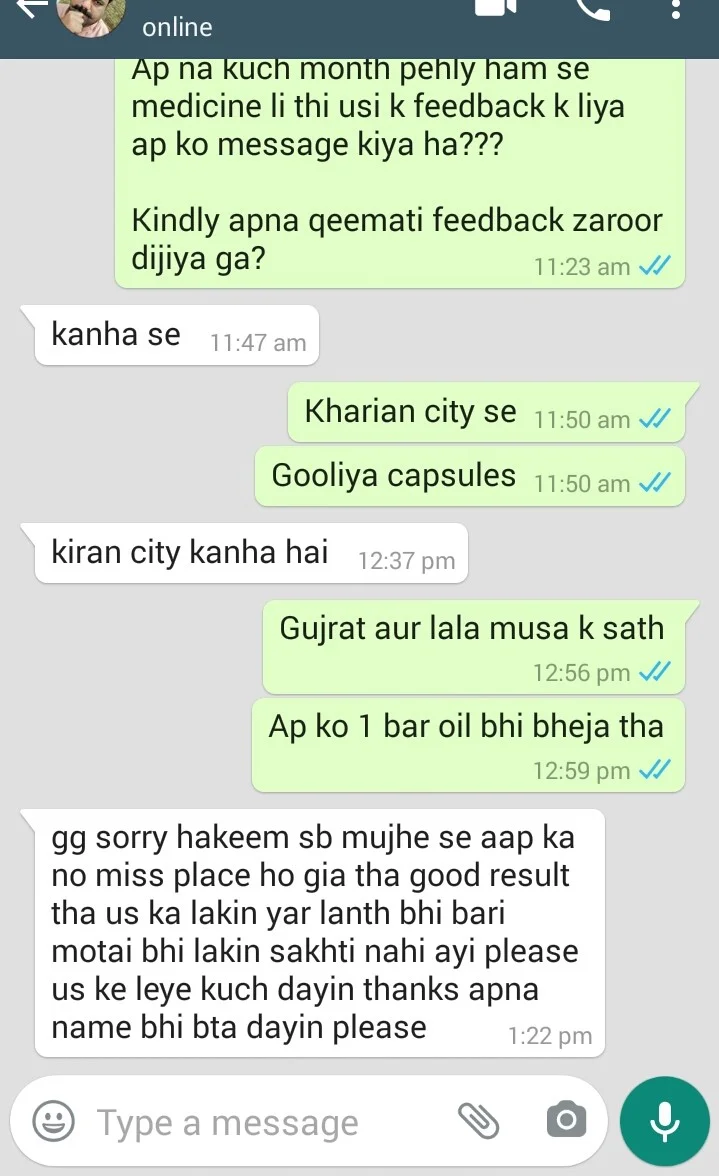Image resolution: width=719 pixels, height=1176 pixels.
Task: Tap the microphone voice message button
Action: (x=665, y=1121)
